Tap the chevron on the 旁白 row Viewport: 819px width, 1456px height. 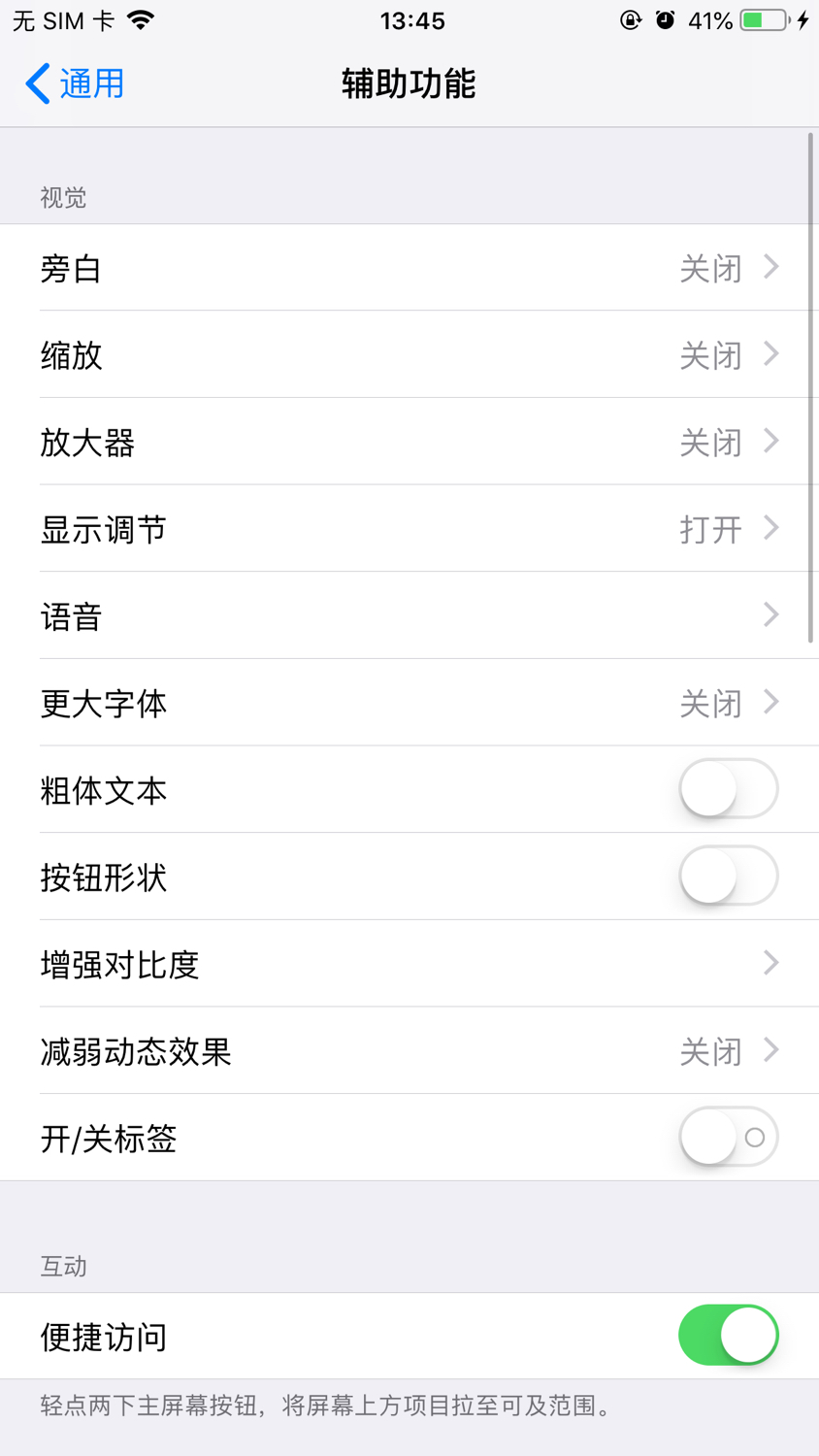coord(770,268)
